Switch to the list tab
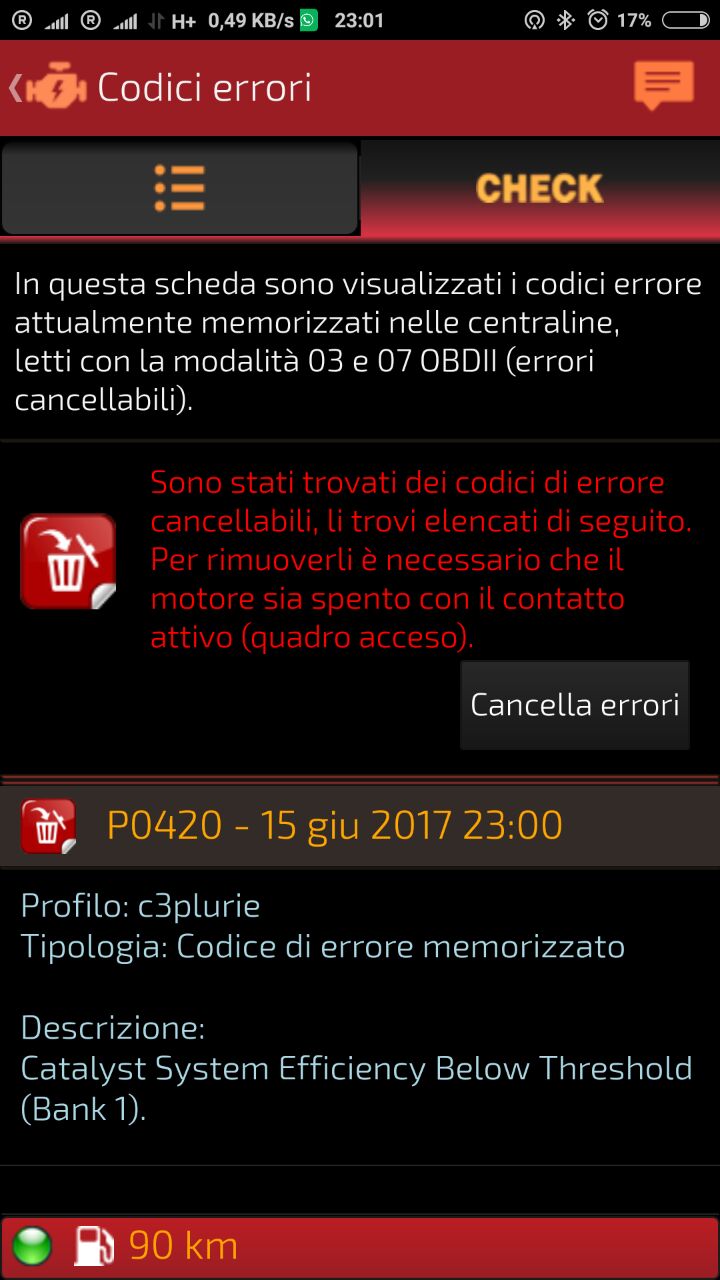The width and height of the screenshot is (720, 1280). (180, 188)
